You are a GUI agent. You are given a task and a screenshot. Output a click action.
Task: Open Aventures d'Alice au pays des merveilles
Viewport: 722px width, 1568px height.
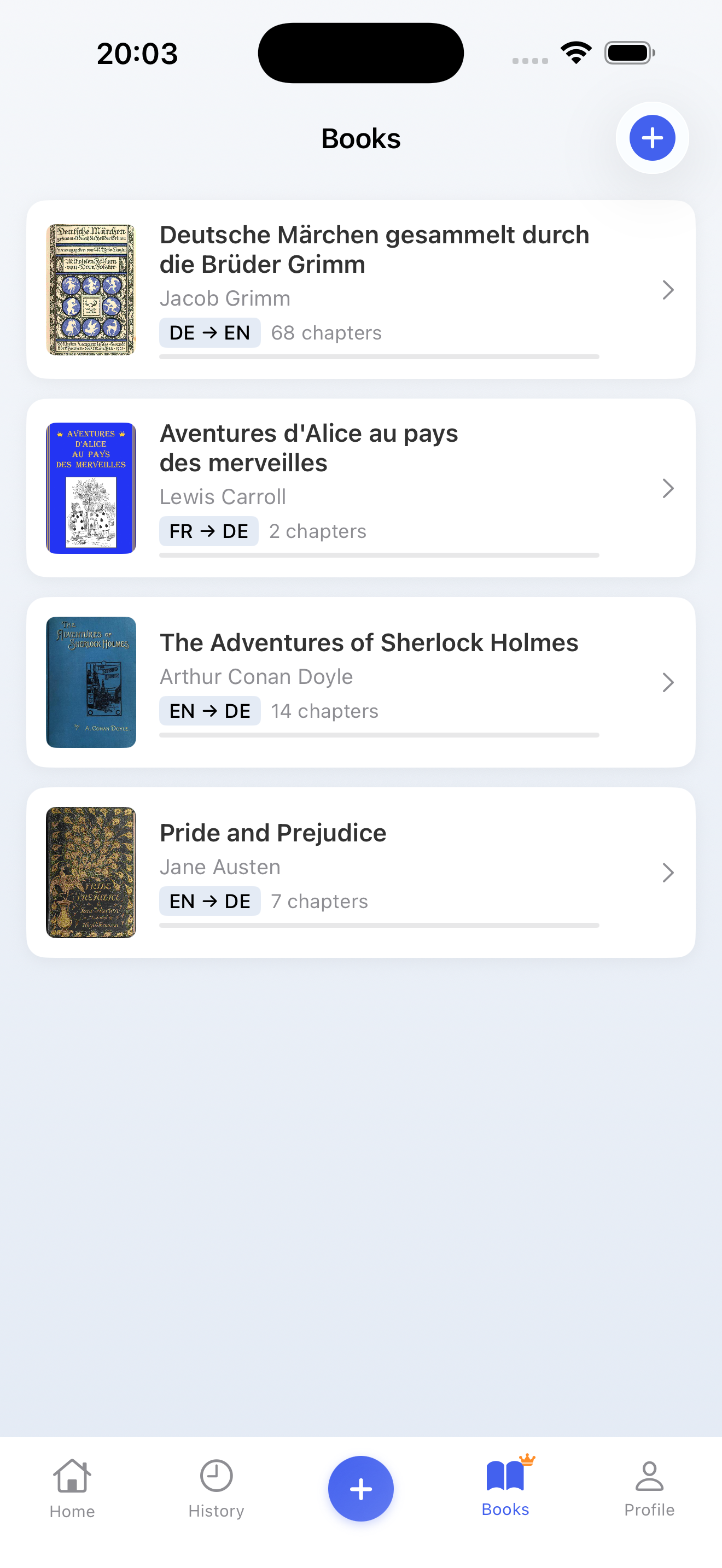click(360, 488)
